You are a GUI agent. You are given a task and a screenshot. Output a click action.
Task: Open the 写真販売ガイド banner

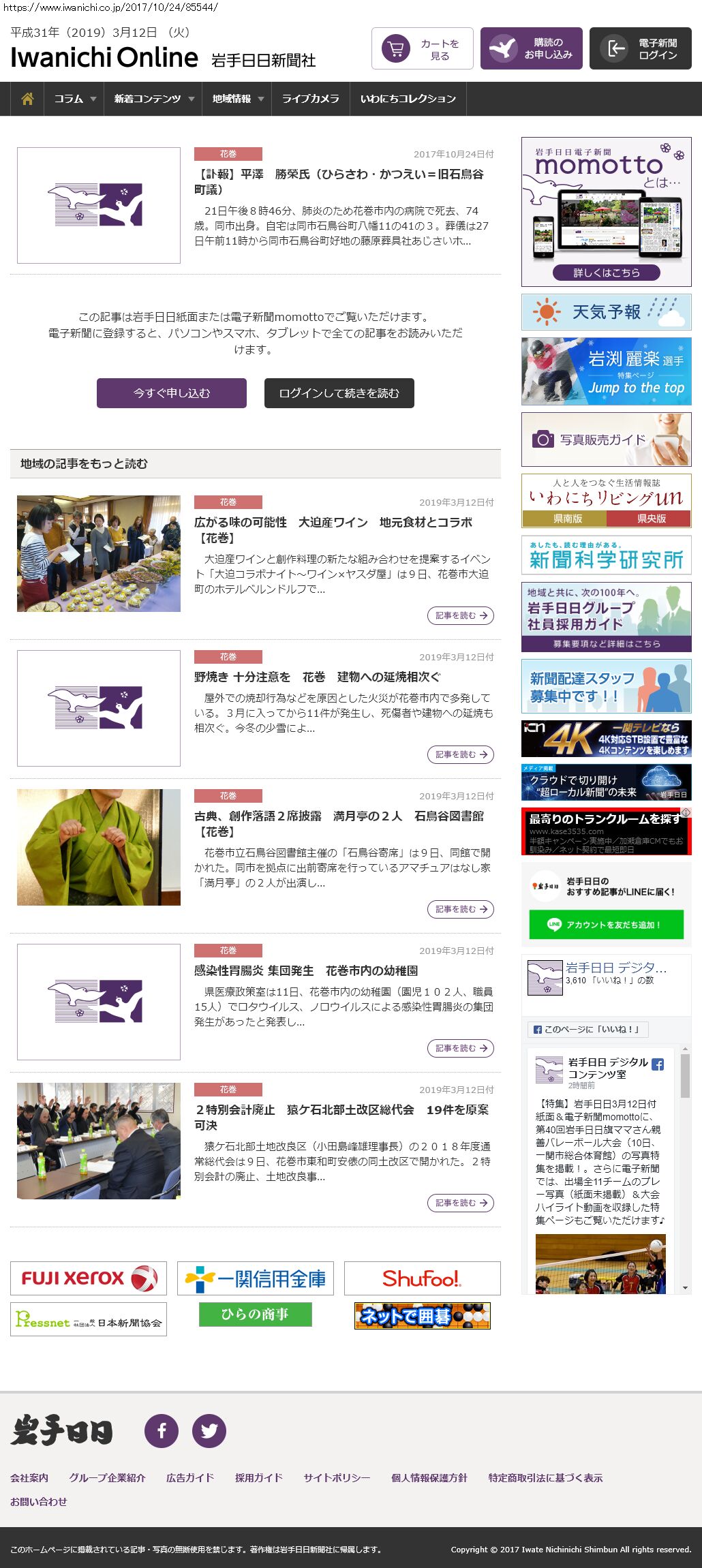606,440
